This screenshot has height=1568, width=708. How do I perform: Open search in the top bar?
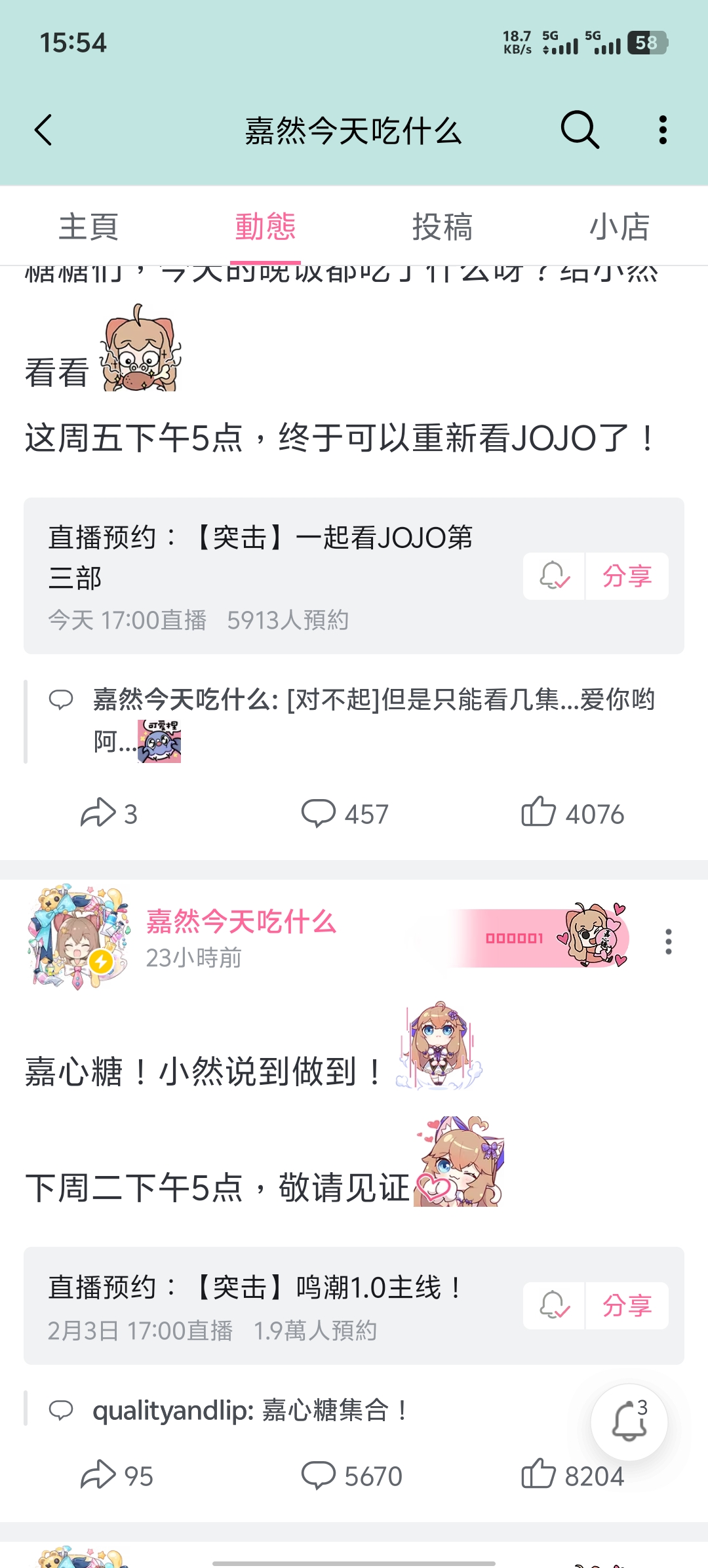[580, 130]
